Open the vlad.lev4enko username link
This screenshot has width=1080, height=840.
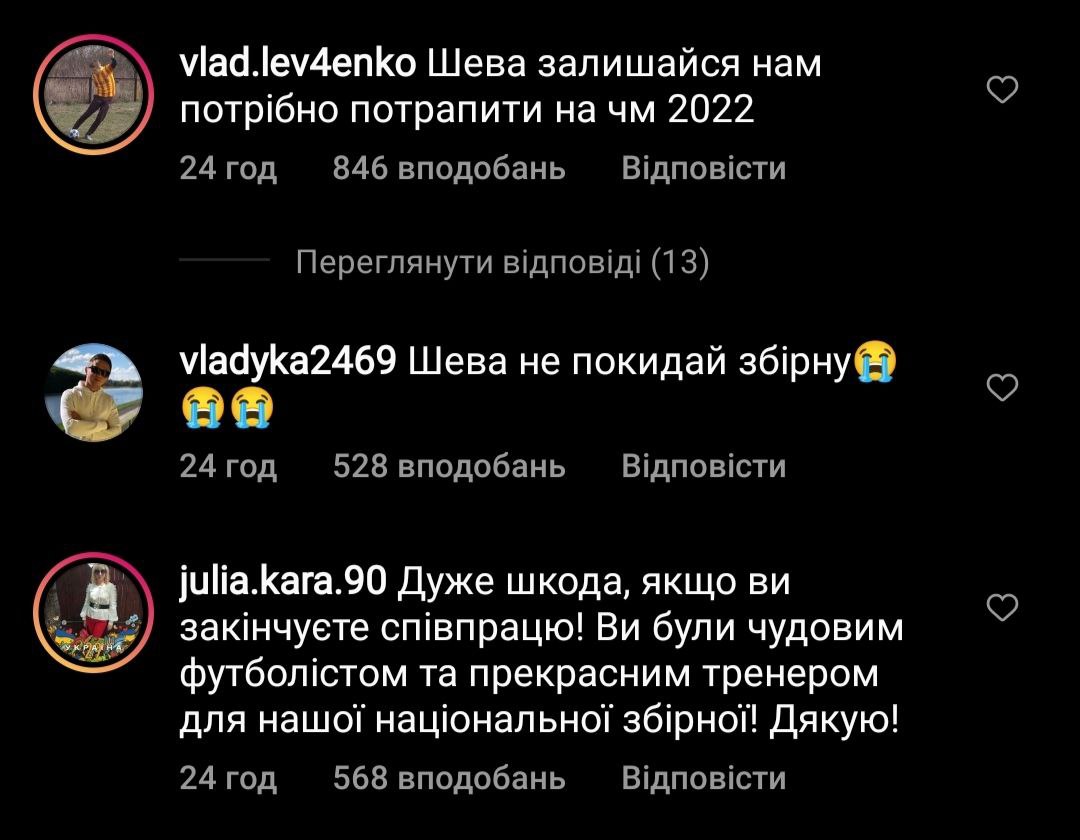tap(297, 65)
